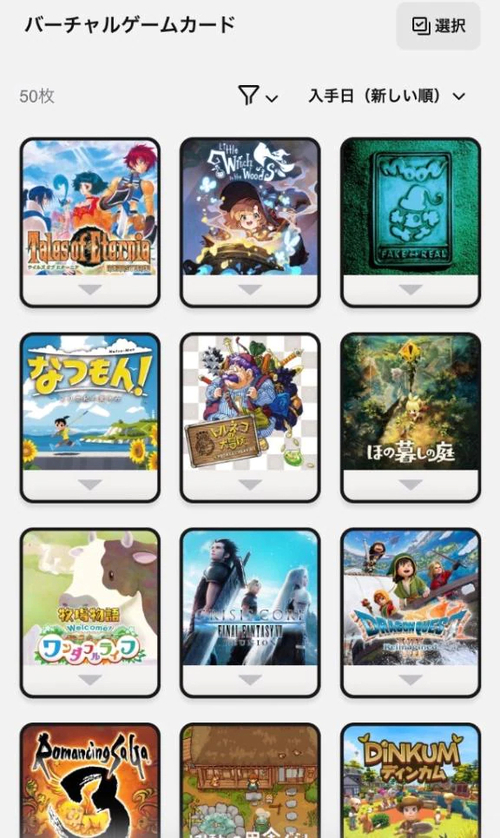Open the Tales of Eternia game card

(x=90, y=222)
